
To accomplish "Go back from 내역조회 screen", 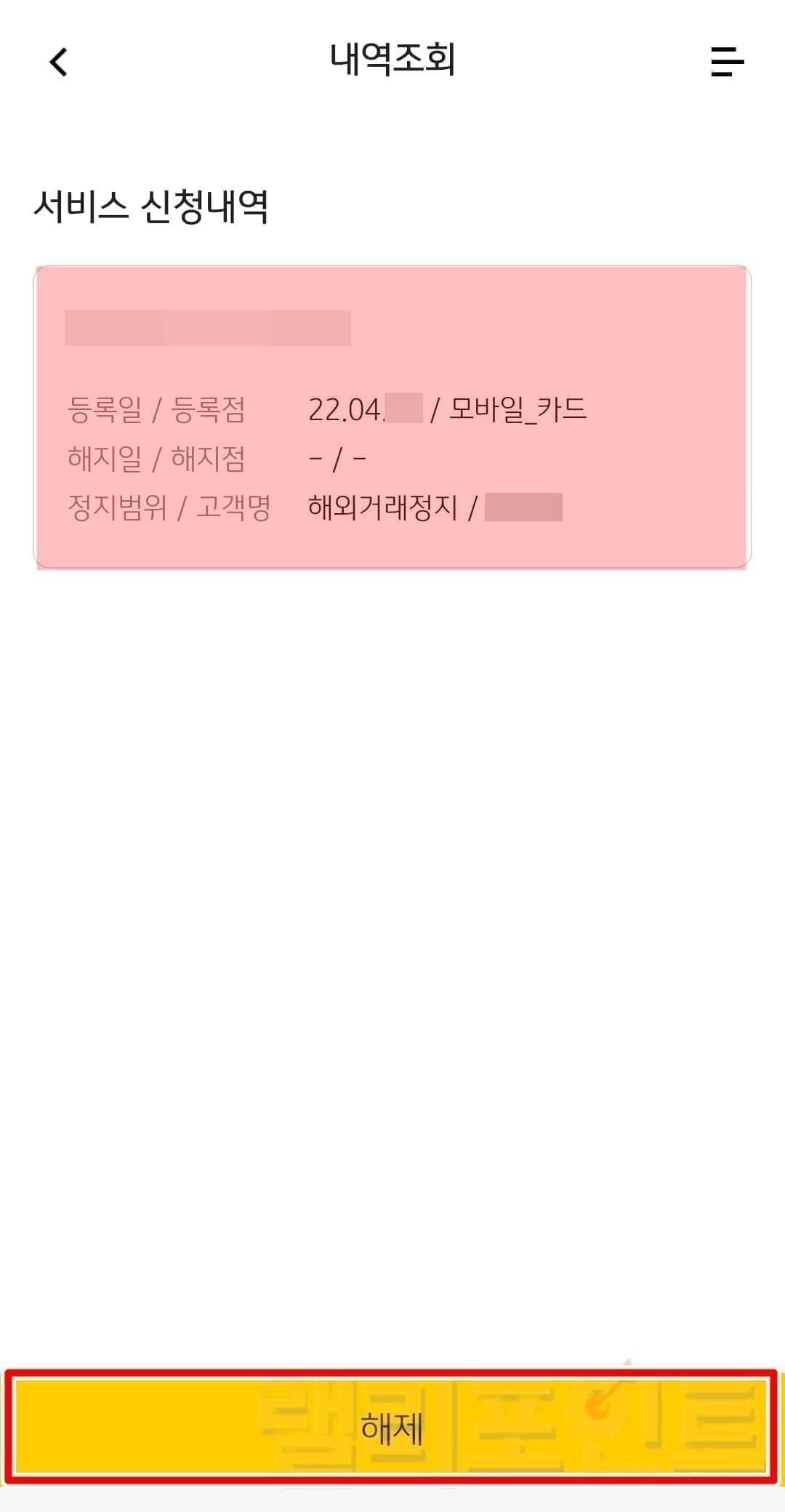I will pyautogui.click(x=59, y=62).
